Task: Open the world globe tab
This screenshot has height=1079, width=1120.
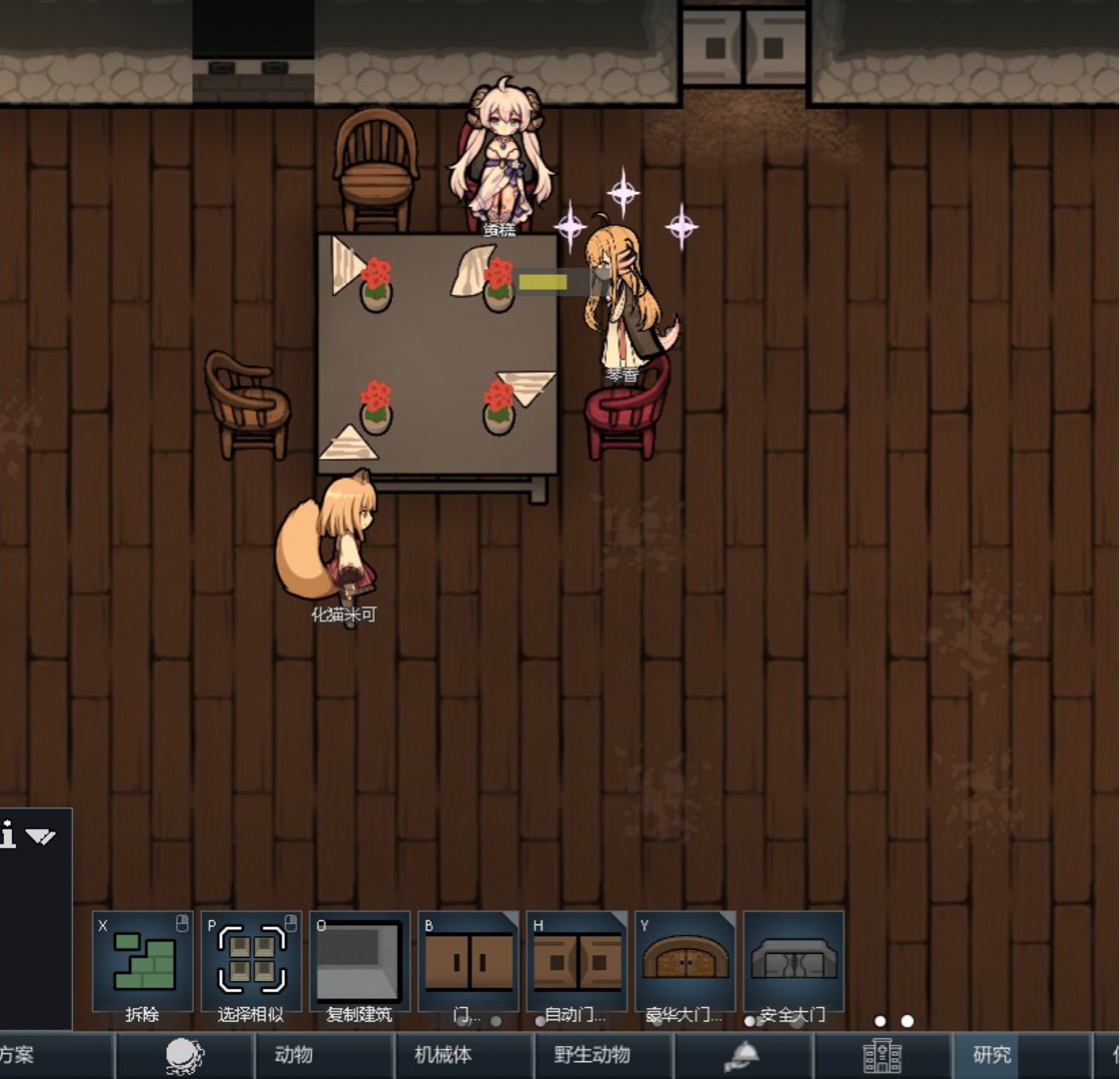Action: pyautogui.click(x=185, y=1055)
